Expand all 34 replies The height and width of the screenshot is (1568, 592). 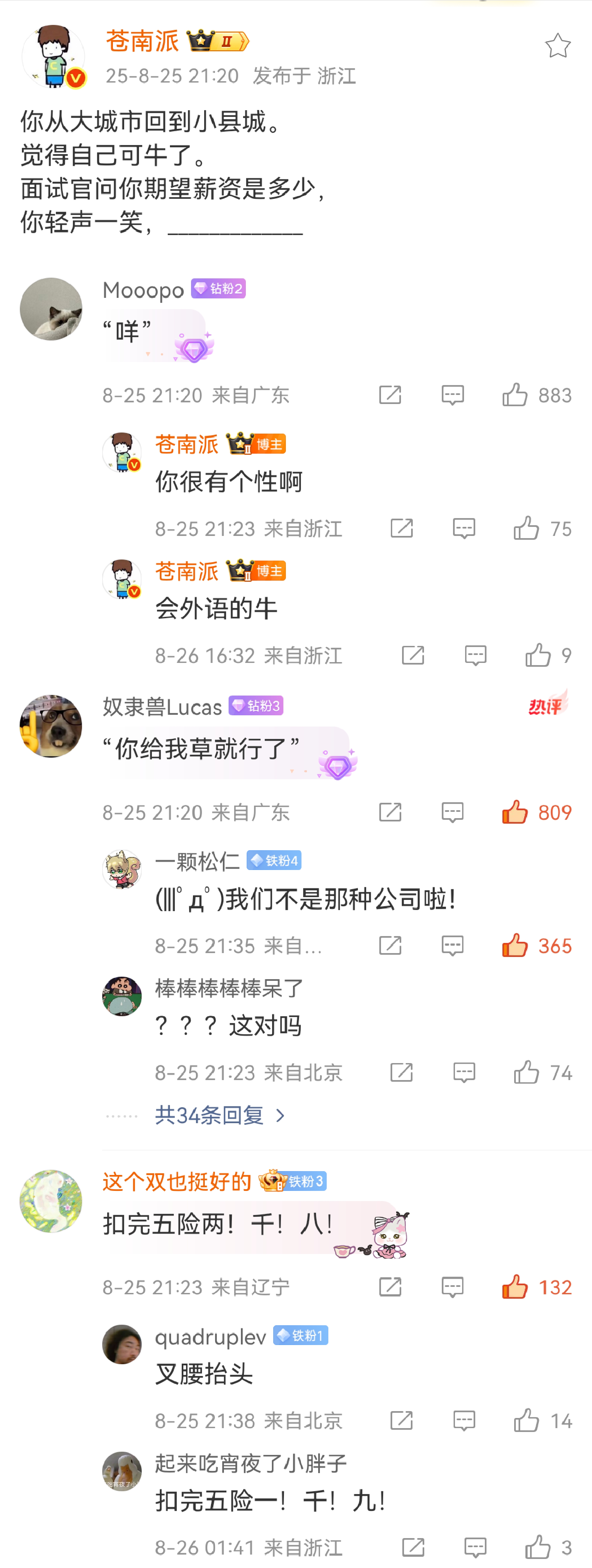(x=220, y=1115)
